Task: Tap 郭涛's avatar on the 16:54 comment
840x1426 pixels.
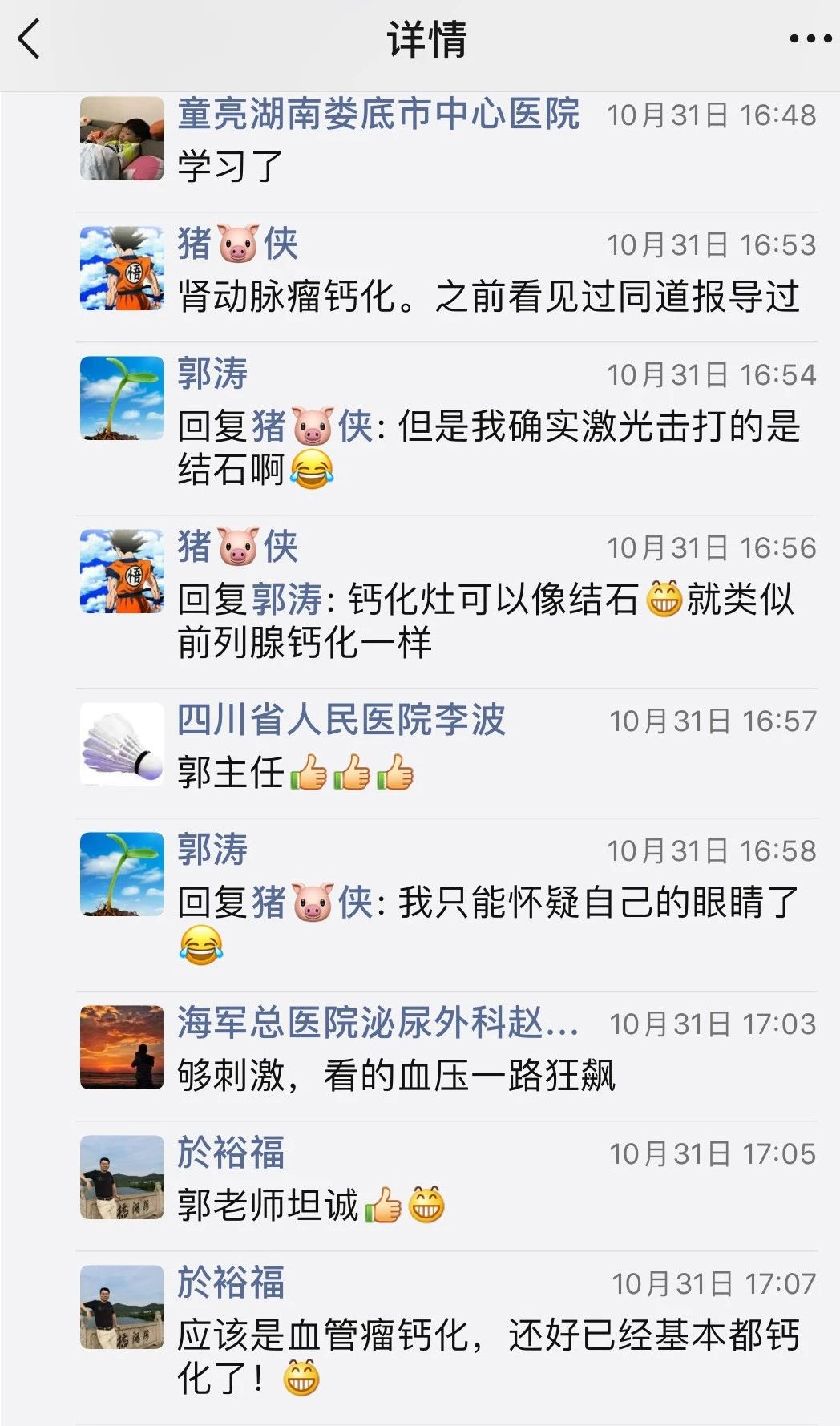Action: pyautogui.click(x=122, y=398)
